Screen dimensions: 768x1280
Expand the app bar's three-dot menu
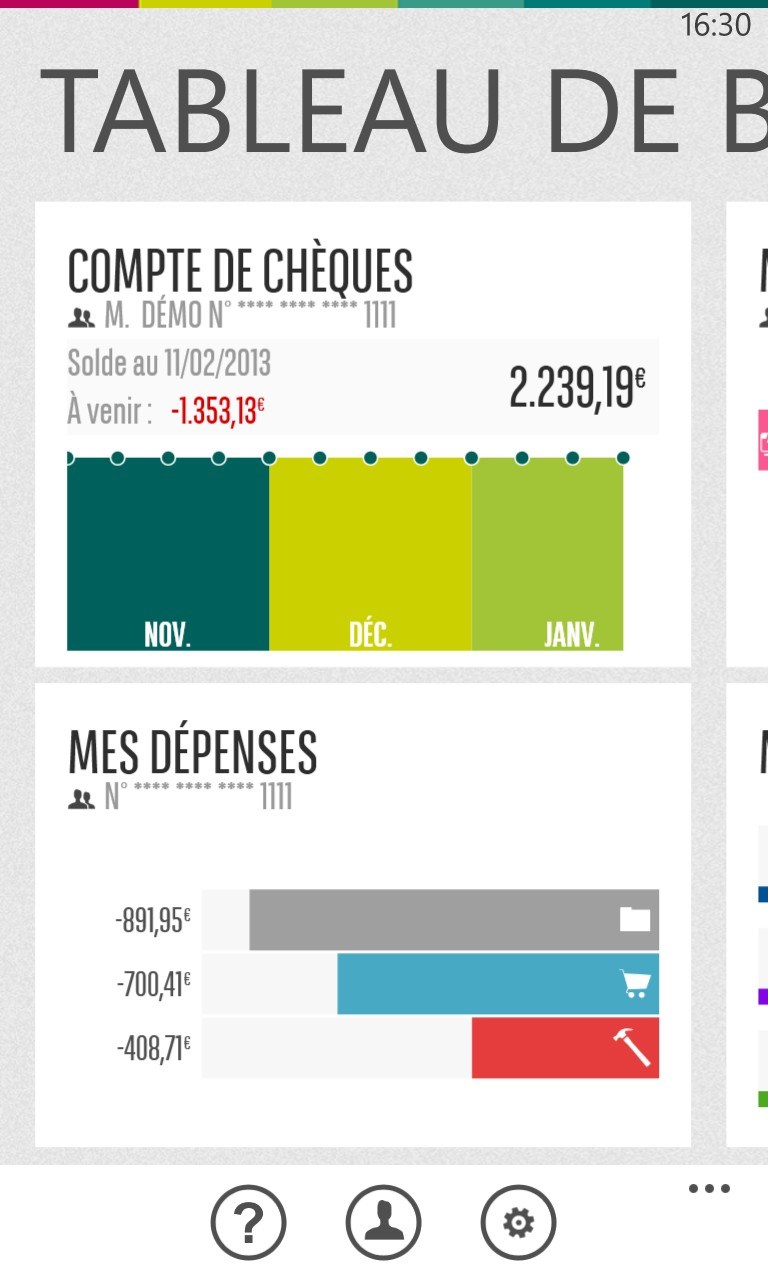click(x=709, y=1189)
